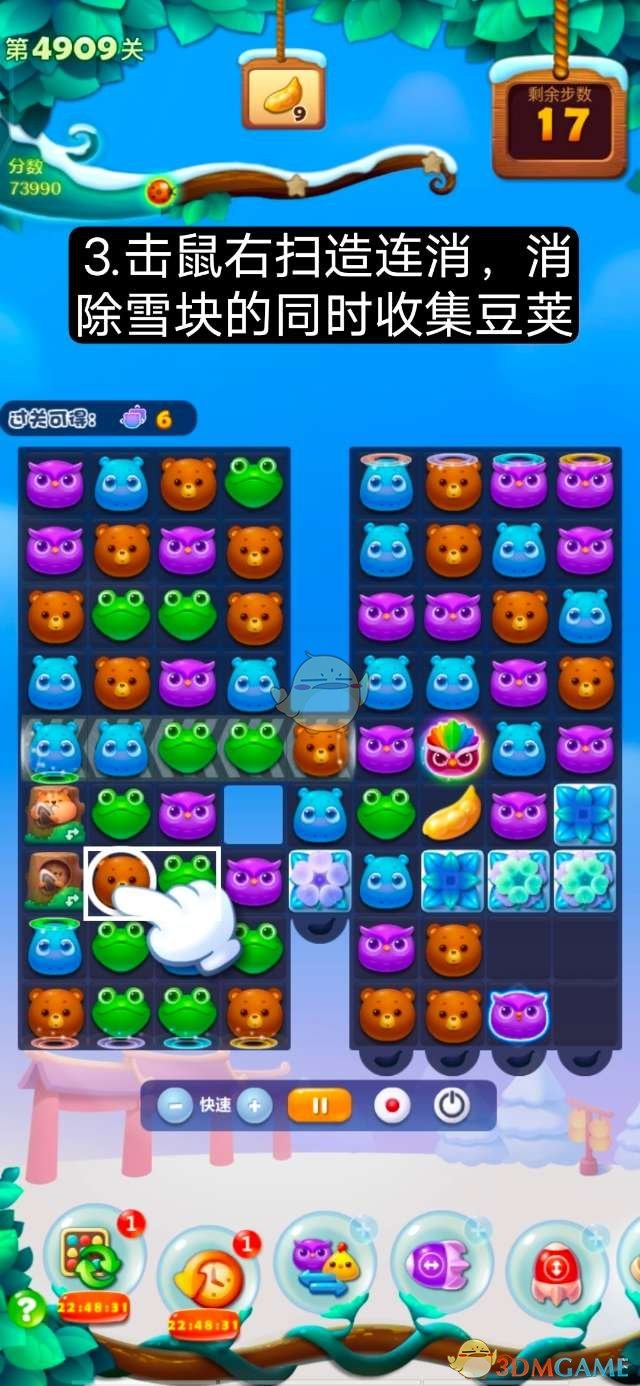This screenshot has height=1386, width=640.
Task: Tap the red record button
Action: (390, 1106)
